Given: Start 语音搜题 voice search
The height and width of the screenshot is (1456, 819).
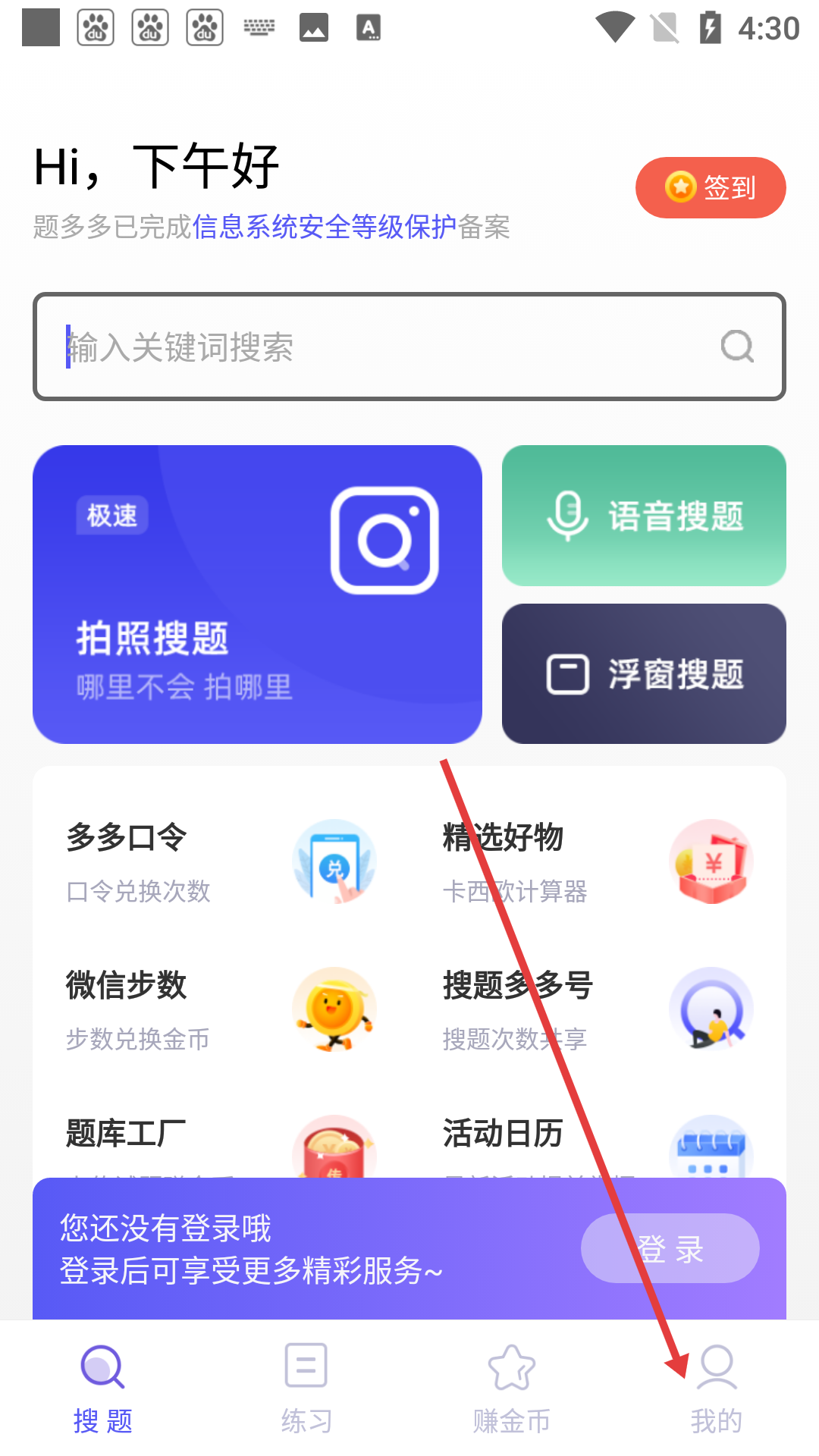Looking at the screenshot, I should click(644, 516).
